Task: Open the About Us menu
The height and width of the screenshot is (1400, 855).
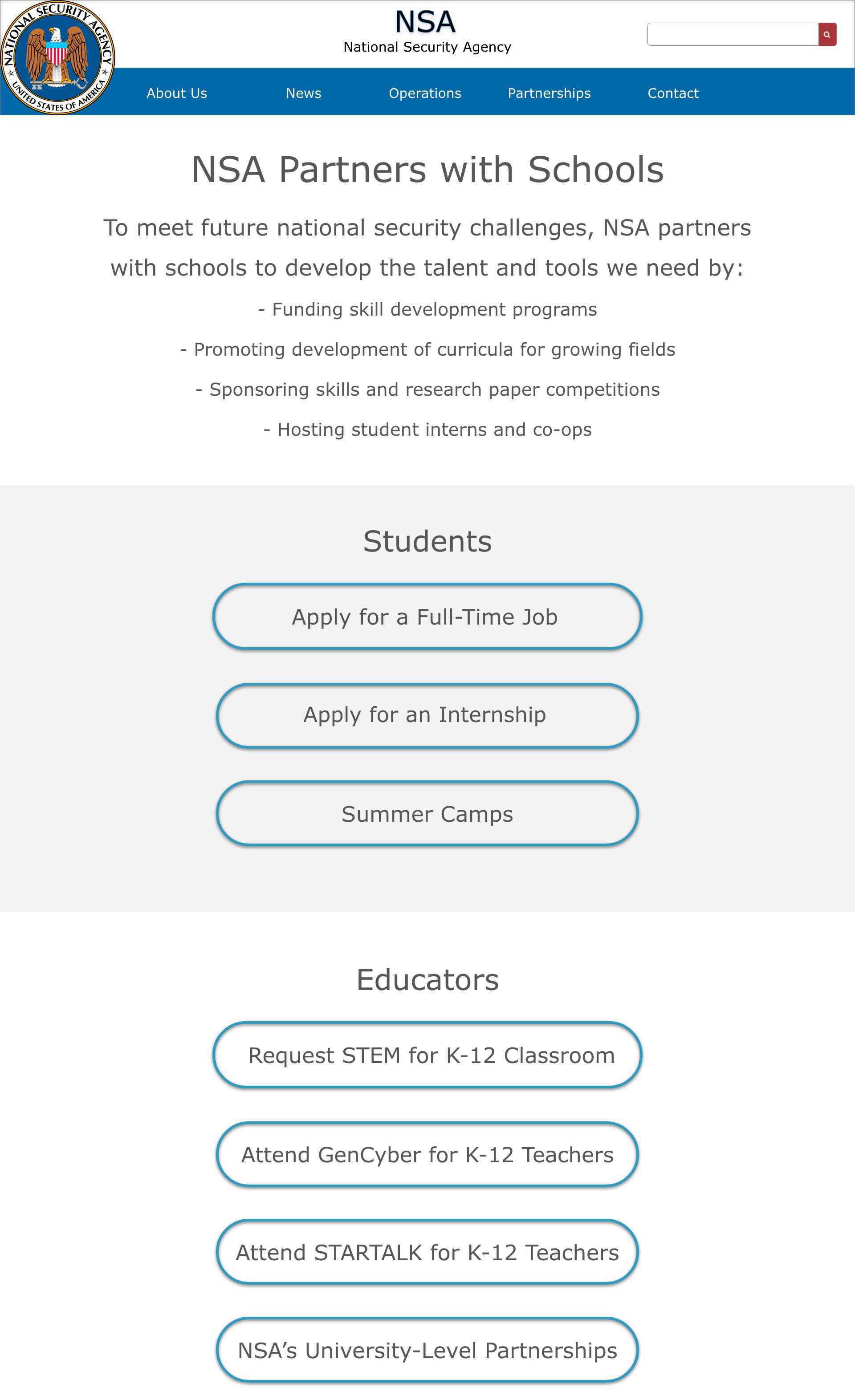Action: coord(177,93)
